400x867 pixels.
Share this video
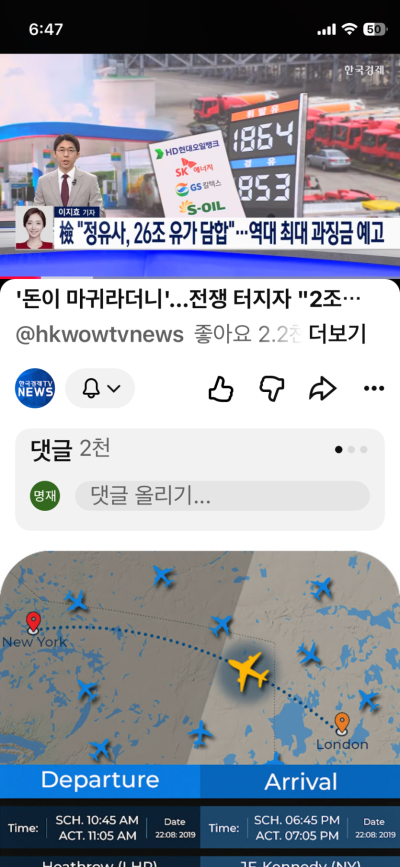(323, 389)
